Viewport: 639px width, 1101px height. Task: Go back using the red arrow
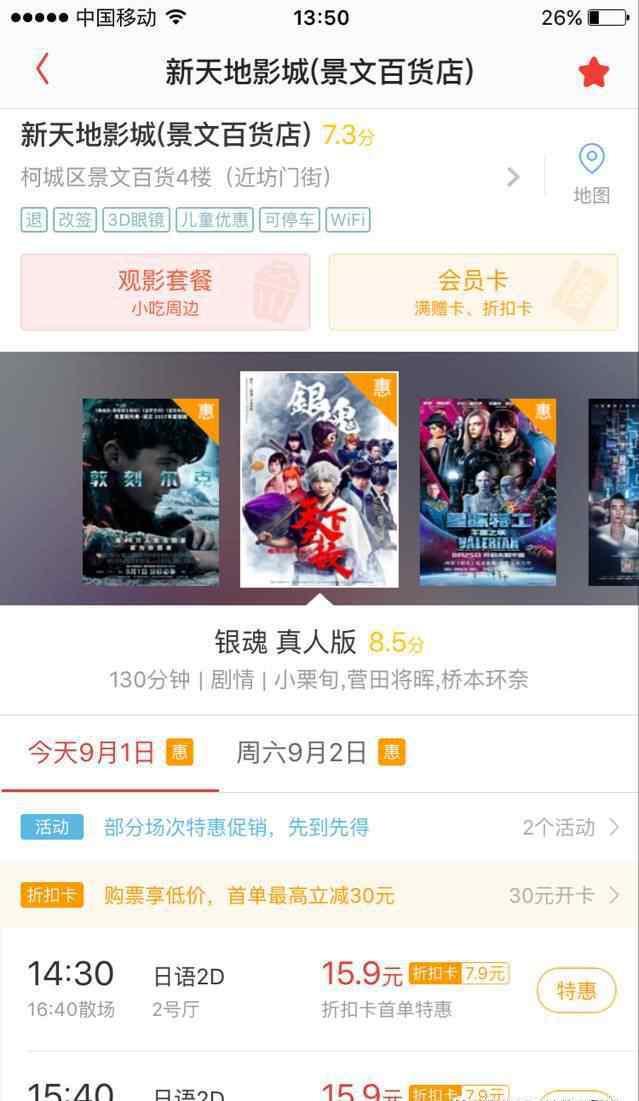(42, 71)
